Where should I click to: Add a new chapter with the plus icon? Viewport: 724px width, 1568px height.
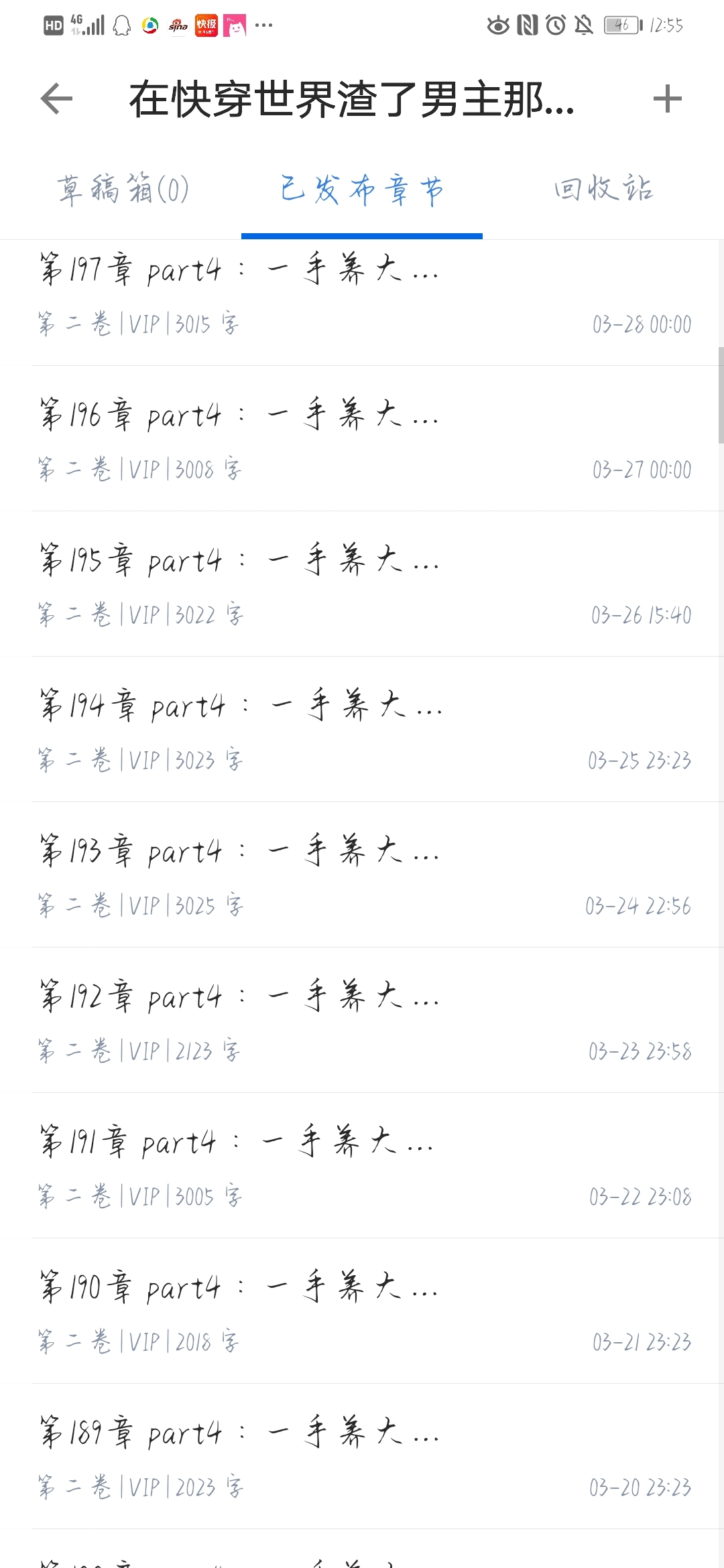(x=667, y=99)
